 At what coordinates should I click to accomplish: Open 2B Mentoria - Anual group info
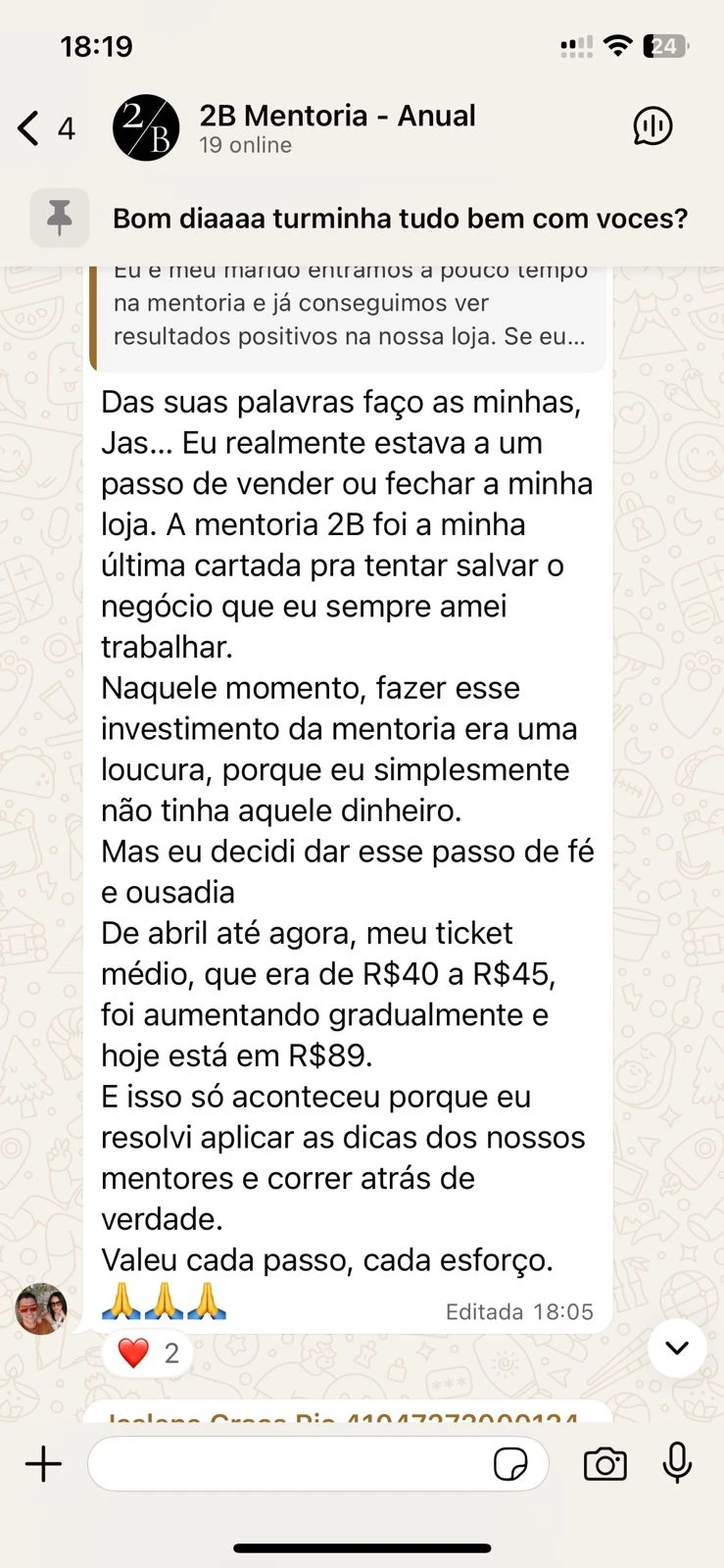pos(337,127)
